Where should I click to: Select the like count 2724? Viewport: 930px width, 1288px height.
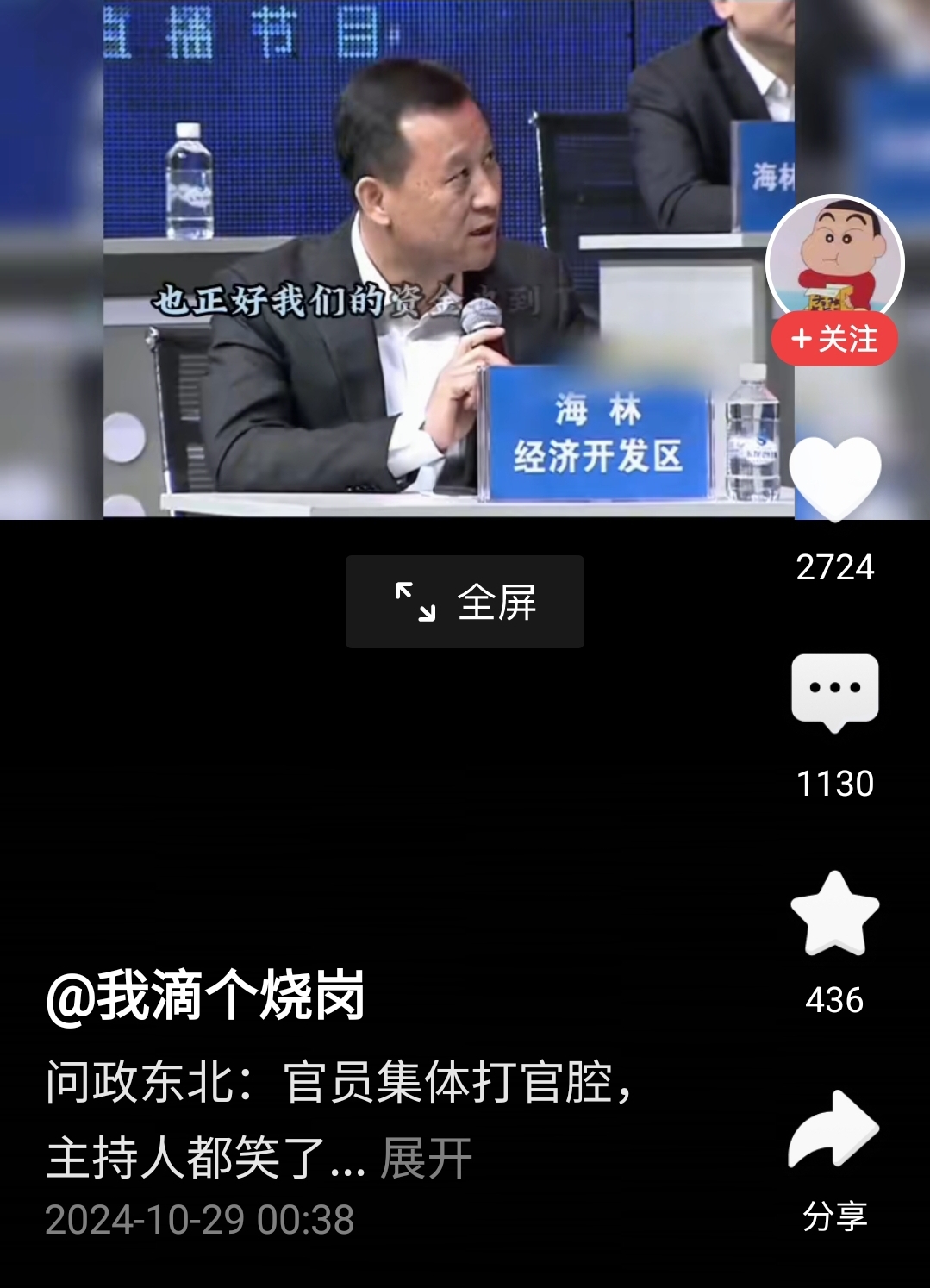point(835,568)
